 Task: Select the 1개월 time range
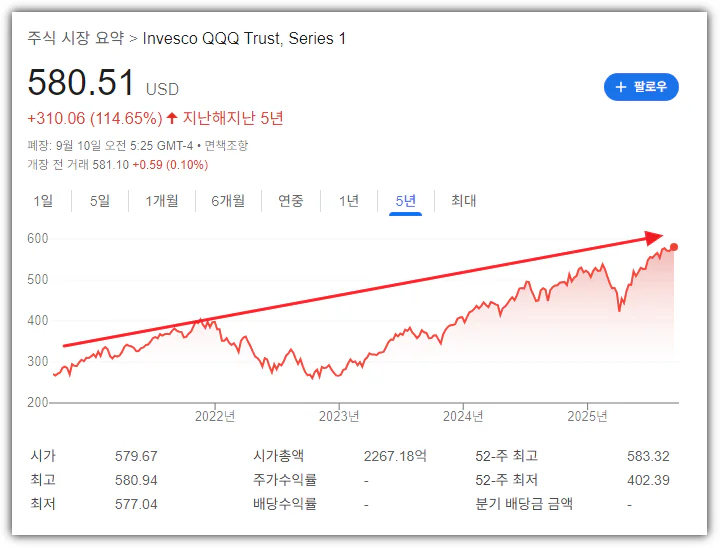(x=161, y=201)
